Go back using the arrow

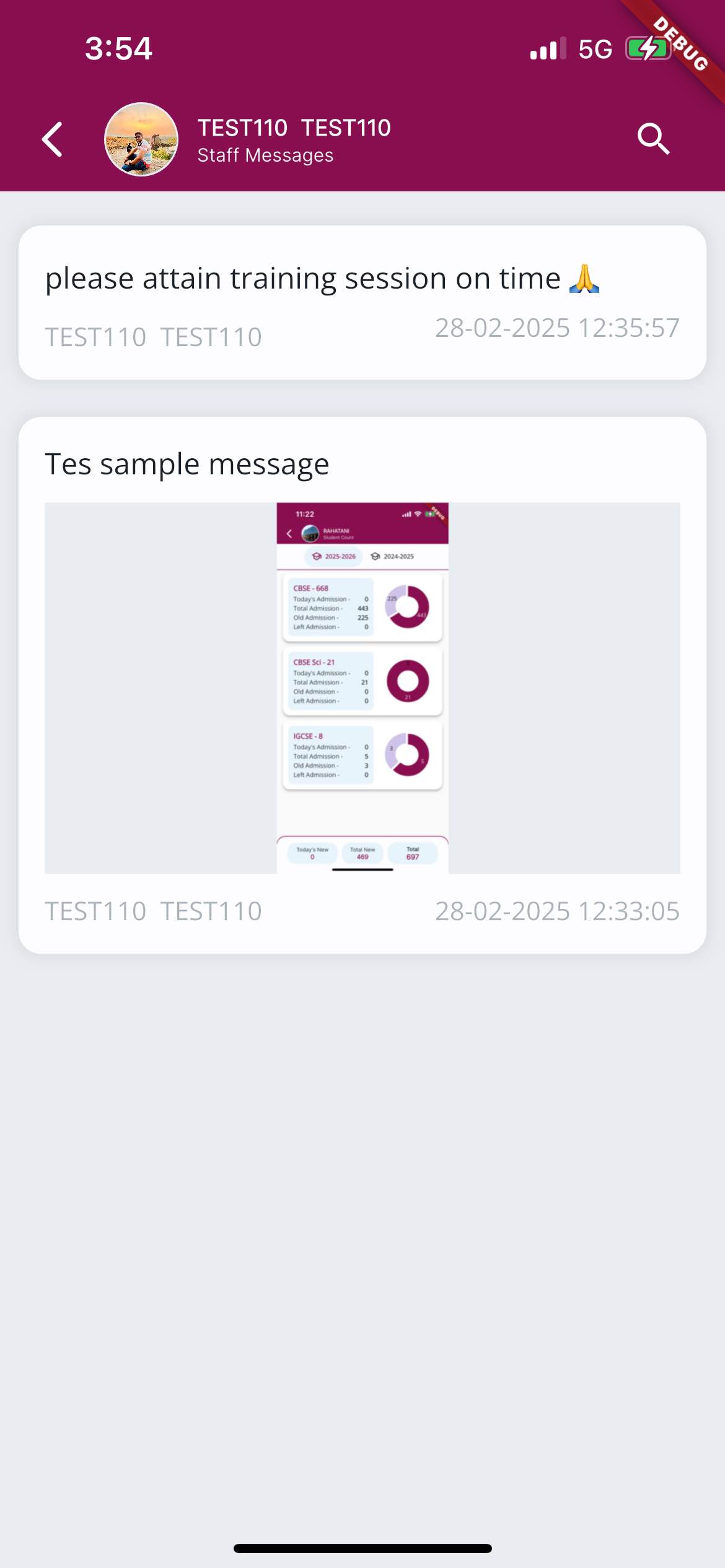point(52,139)
